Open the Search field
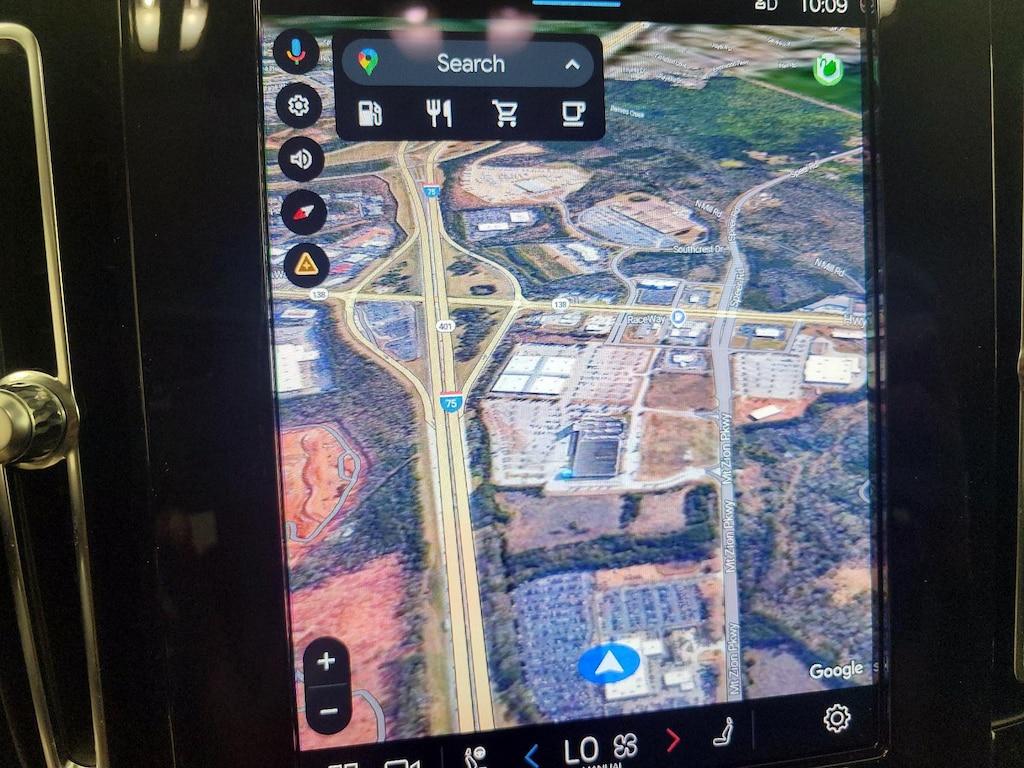 click(470, 64)
